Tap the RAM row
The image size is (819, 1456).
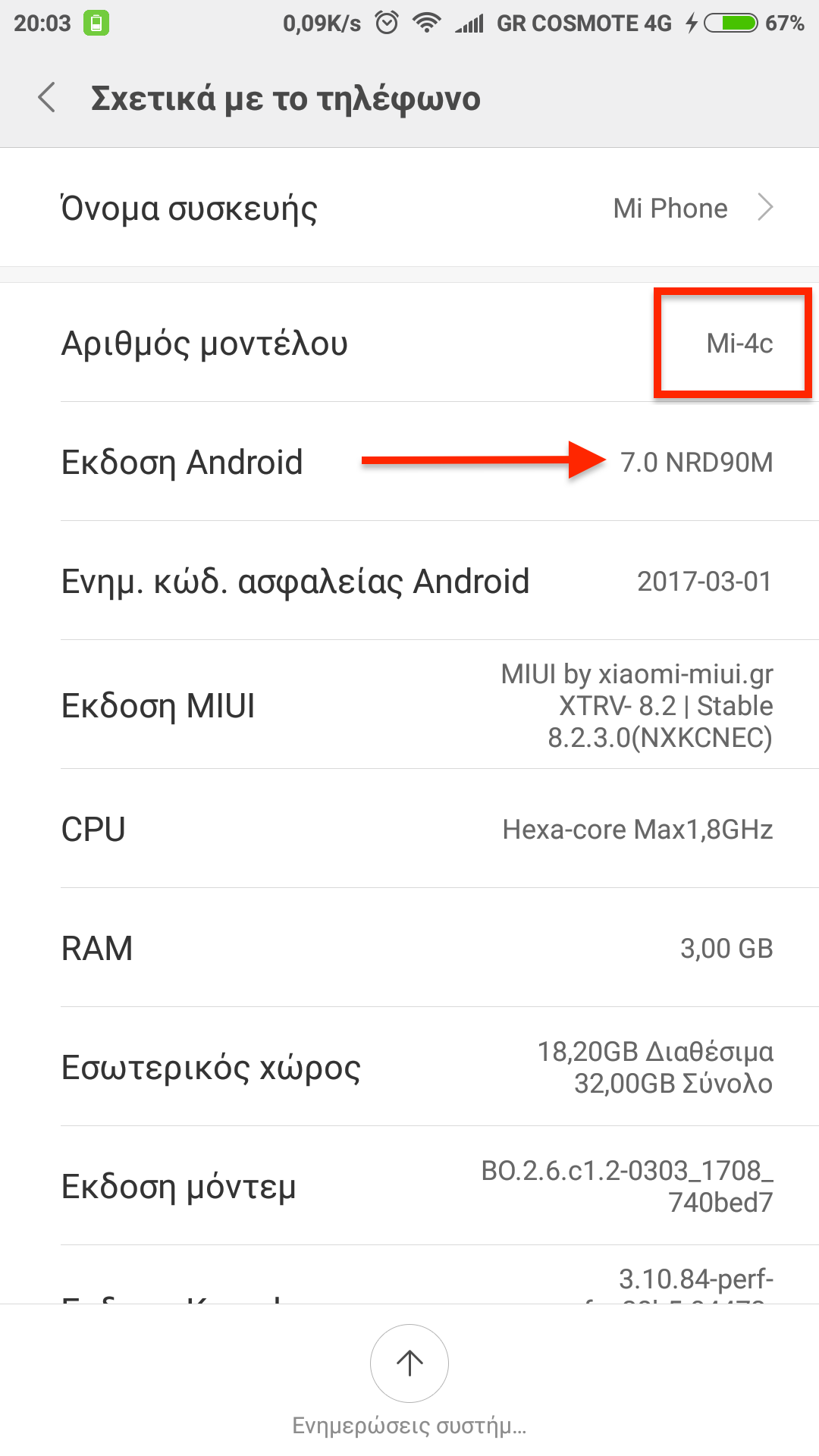coord(409,948)
